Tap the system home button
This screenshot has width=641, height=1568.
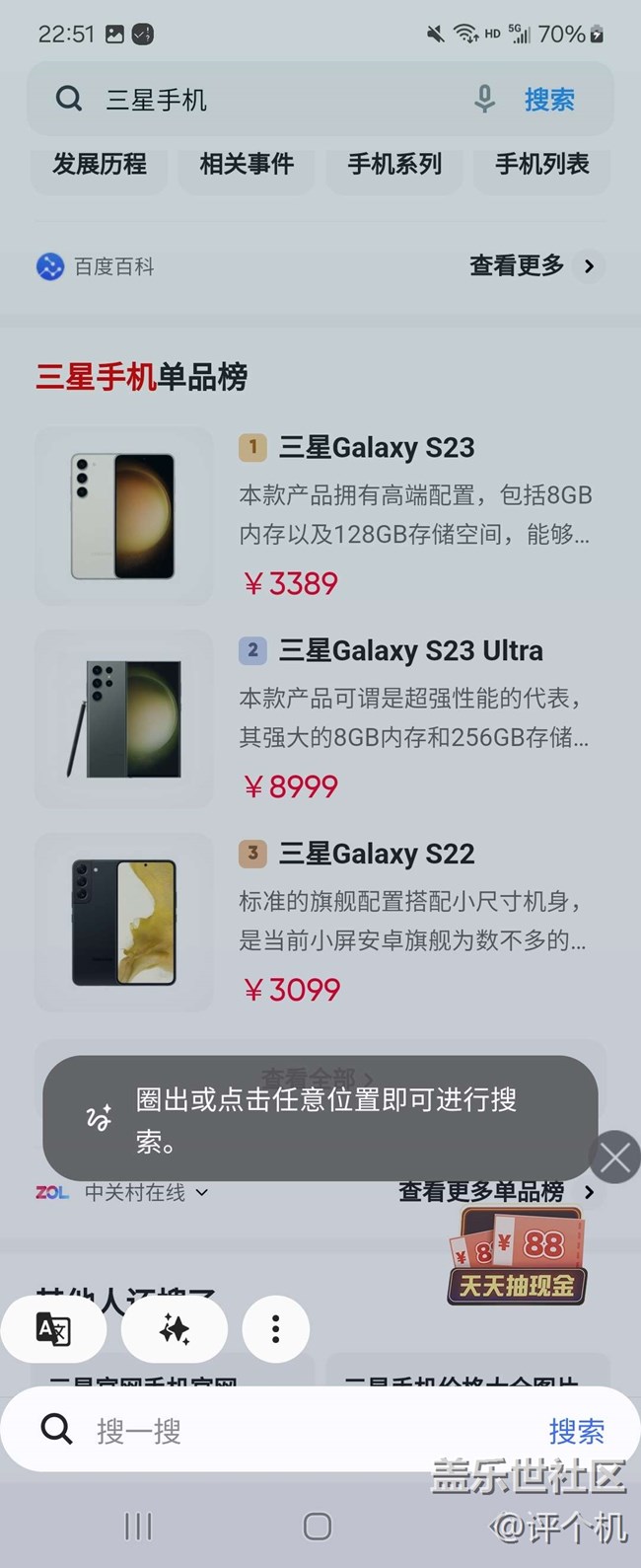click(x=317, y=1527)
